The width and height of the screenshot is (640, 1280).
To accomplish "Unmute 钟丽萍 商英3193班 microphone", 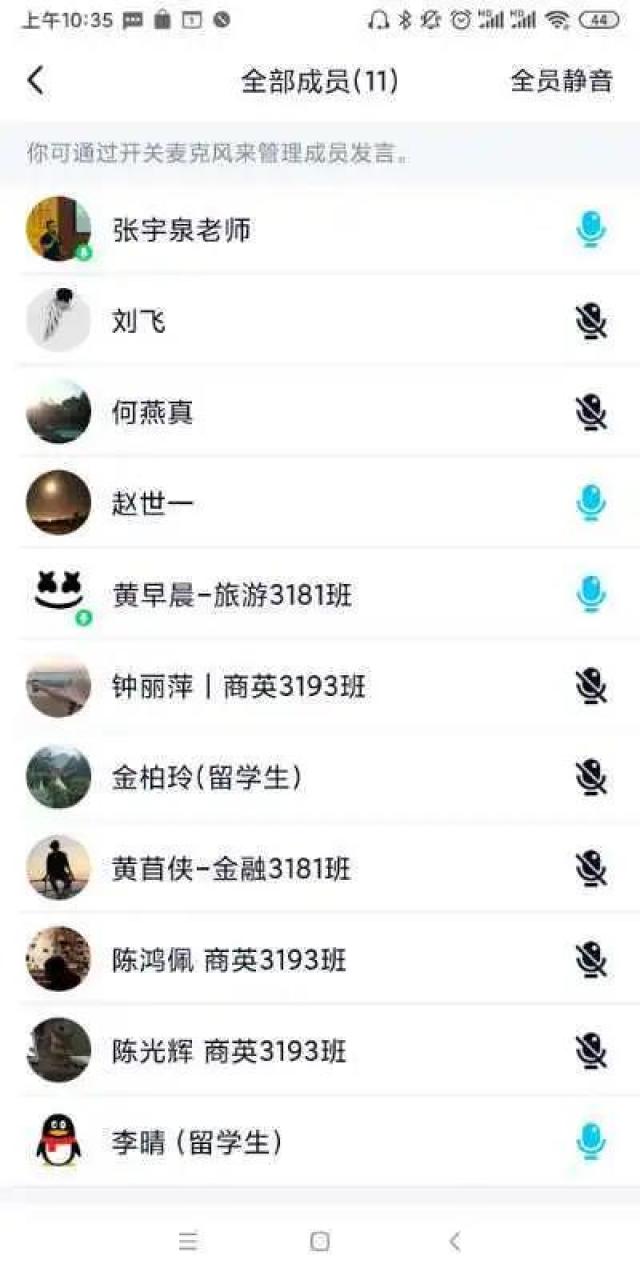I will pyautogui.click(x=591, y=686).
